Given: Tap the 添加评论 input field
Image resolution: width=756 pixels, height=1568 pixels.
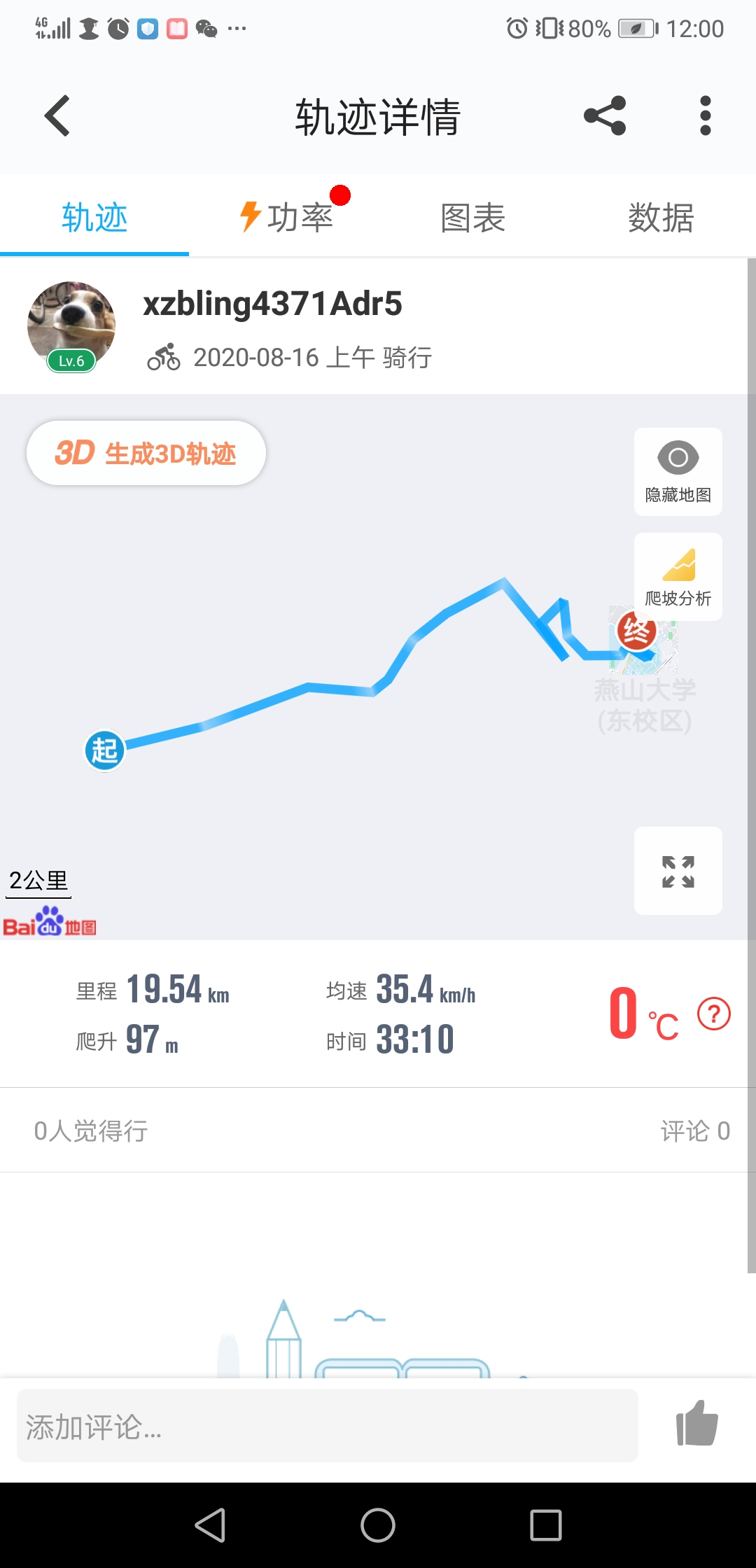Looking at the screenshot, I should pyautogui.click(x=327, y=1426).
